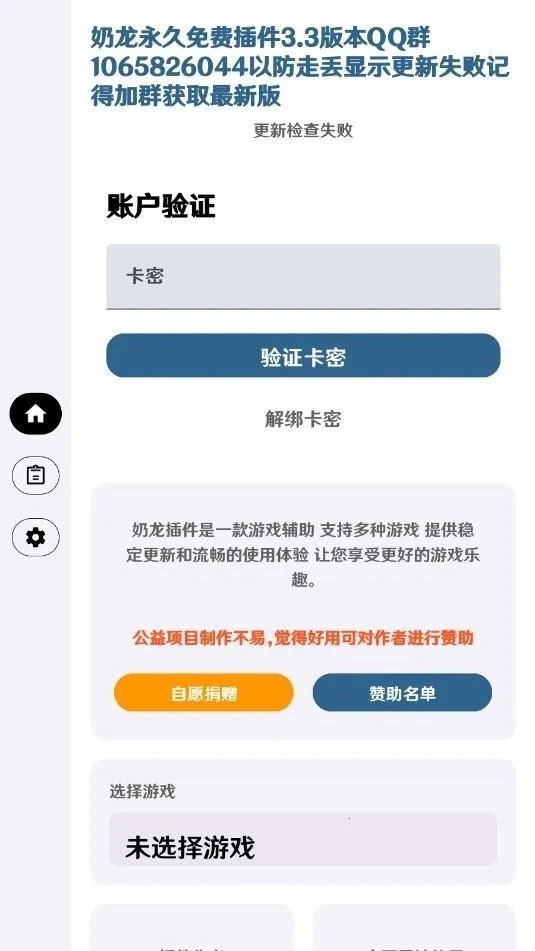Tap the 验证卡密 button
535x951 pixels.
(303, 356)
